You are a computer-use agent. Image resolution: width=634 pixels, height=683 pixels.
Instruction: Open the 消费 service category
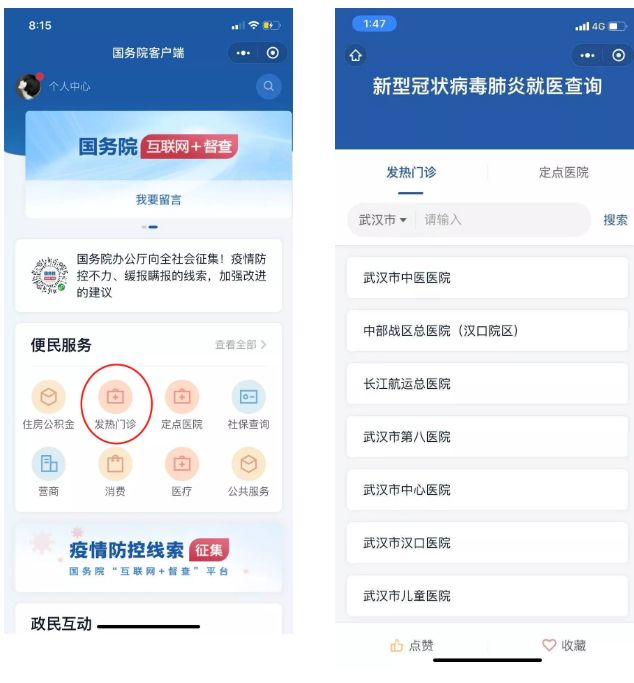(x=115, y=472)
